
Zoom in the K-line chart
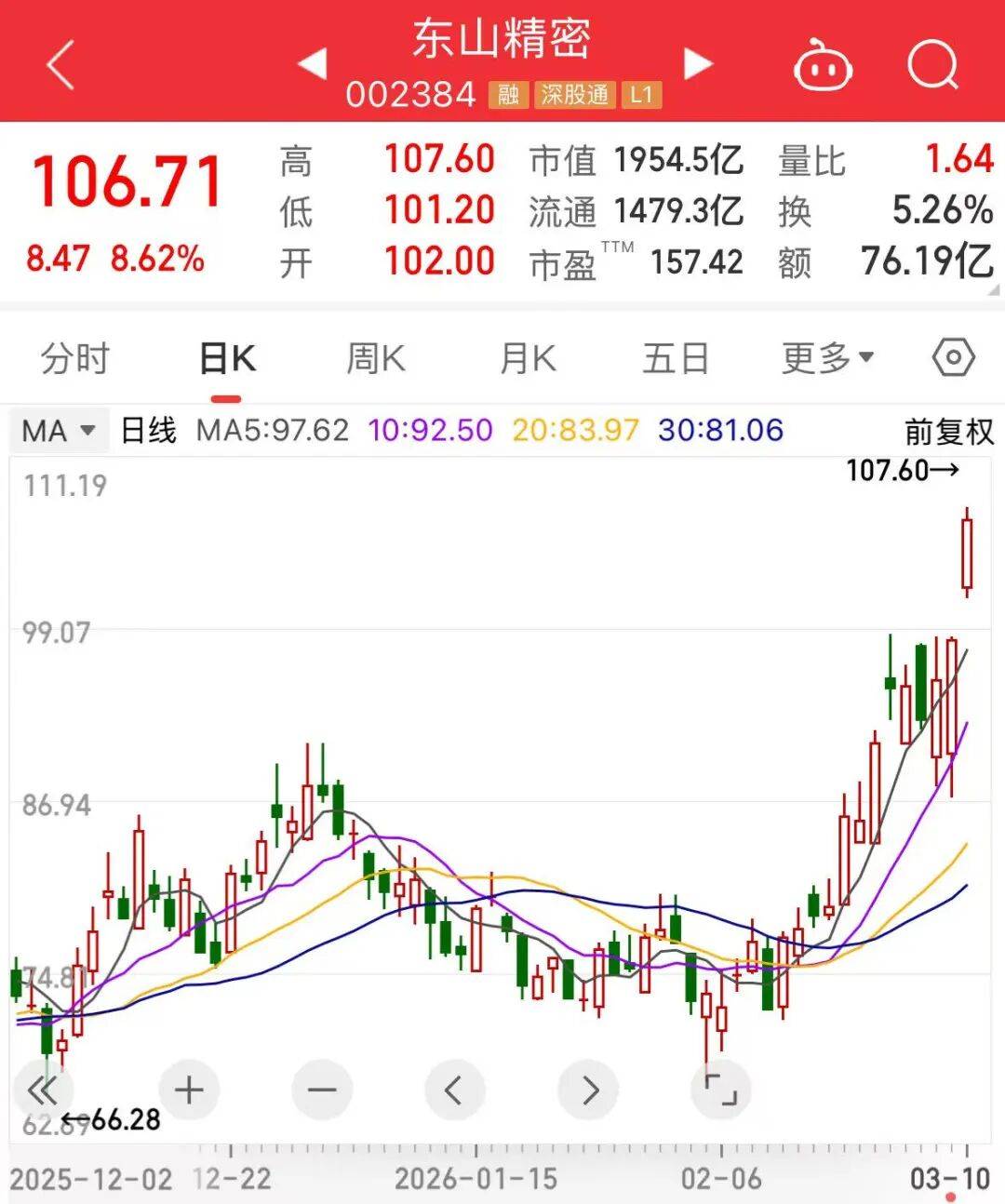coord(189,1090)
